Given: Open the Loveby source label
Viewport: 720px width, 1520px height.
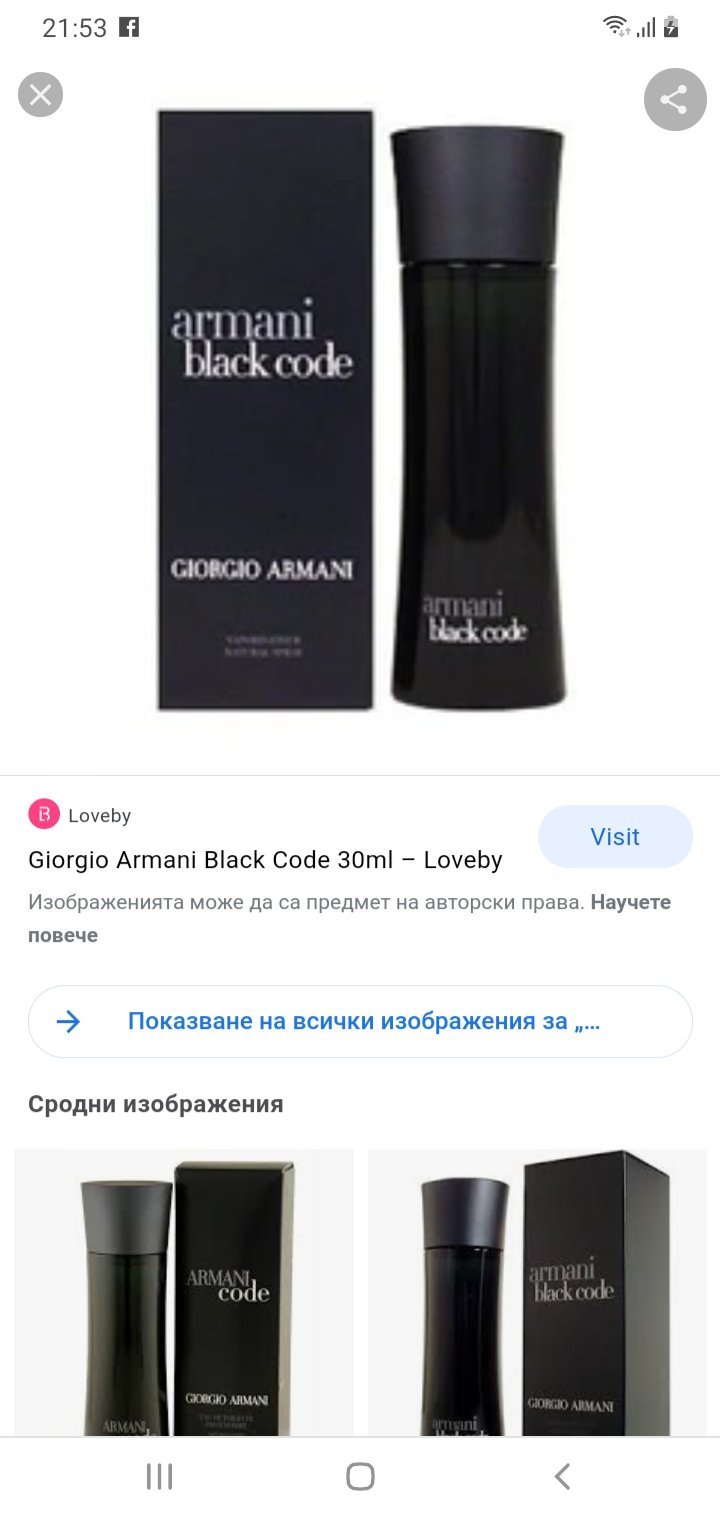Looking at the screenshot, I should point(98,815).
